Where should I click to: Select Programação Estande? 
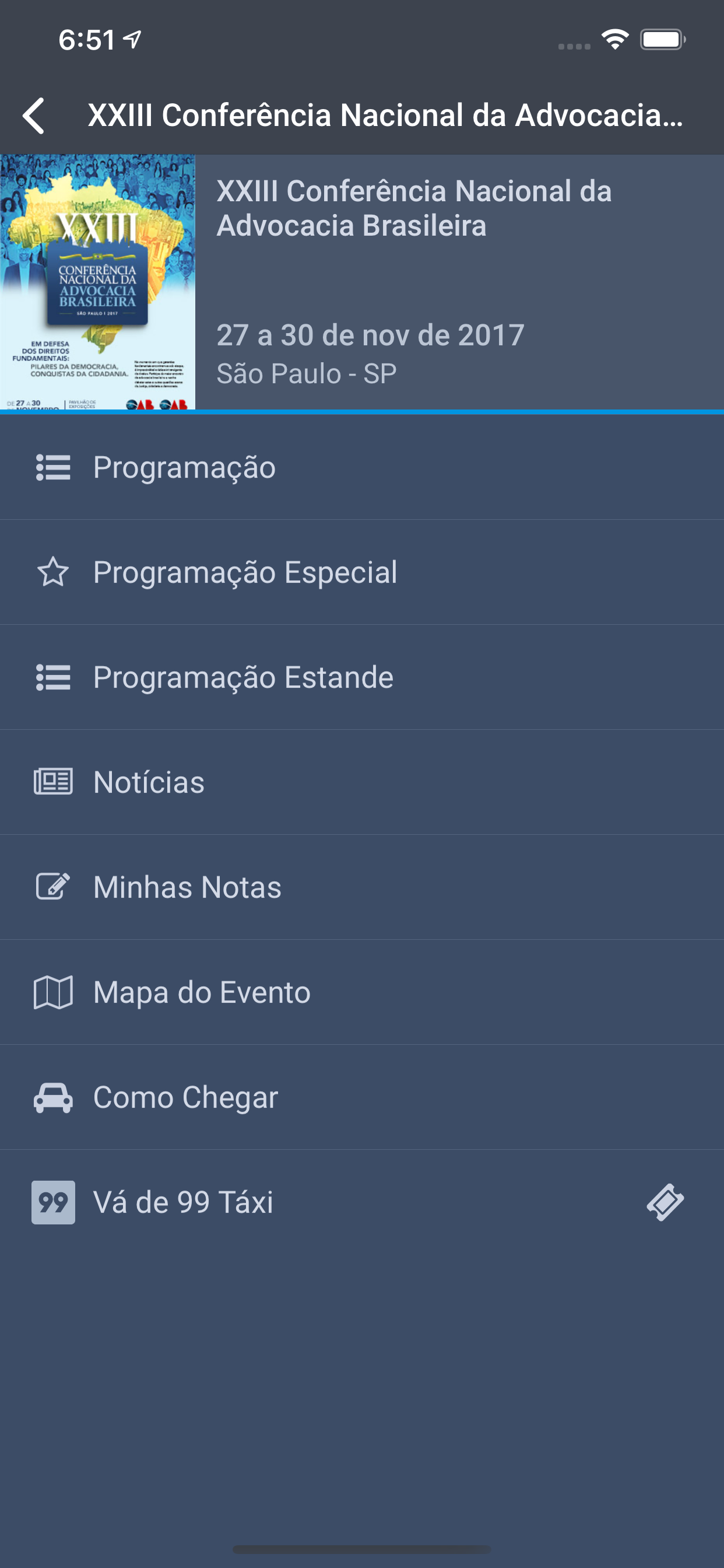coord(242,677)
